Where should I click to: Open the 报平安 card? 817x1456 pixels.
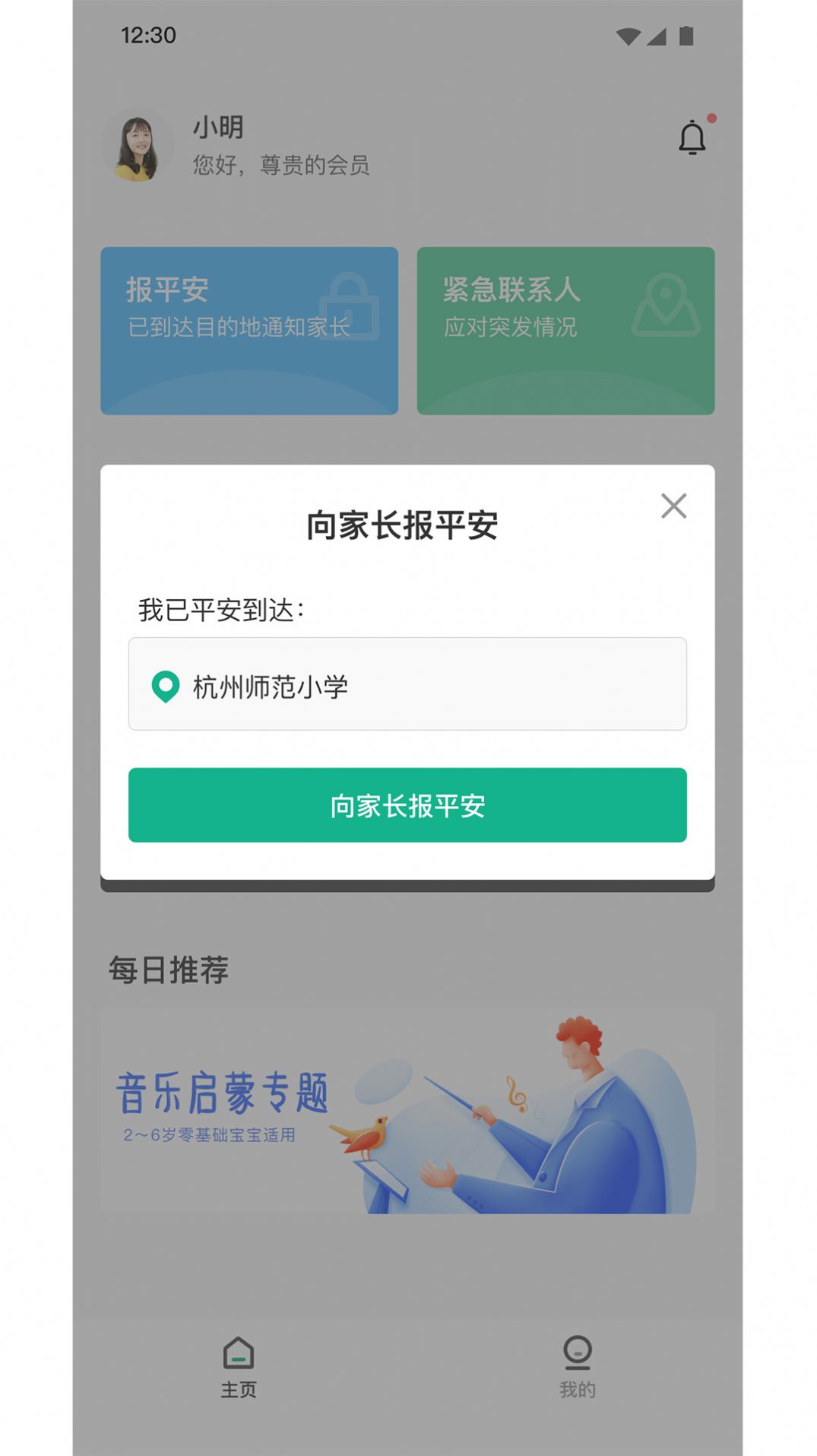(x=249, y=331)
